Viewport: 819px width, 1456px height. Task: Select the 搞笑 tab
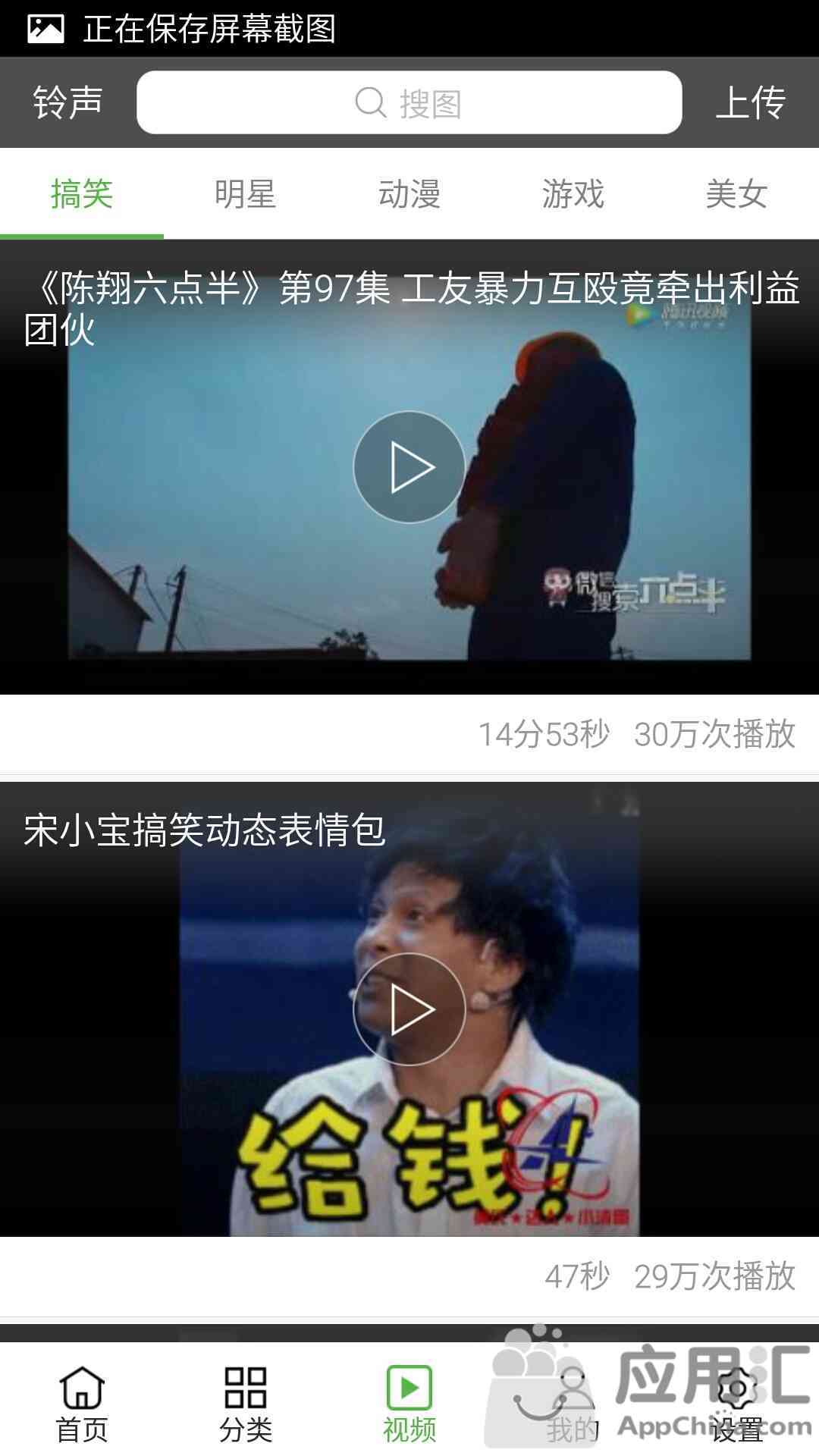tap(82, 194)
